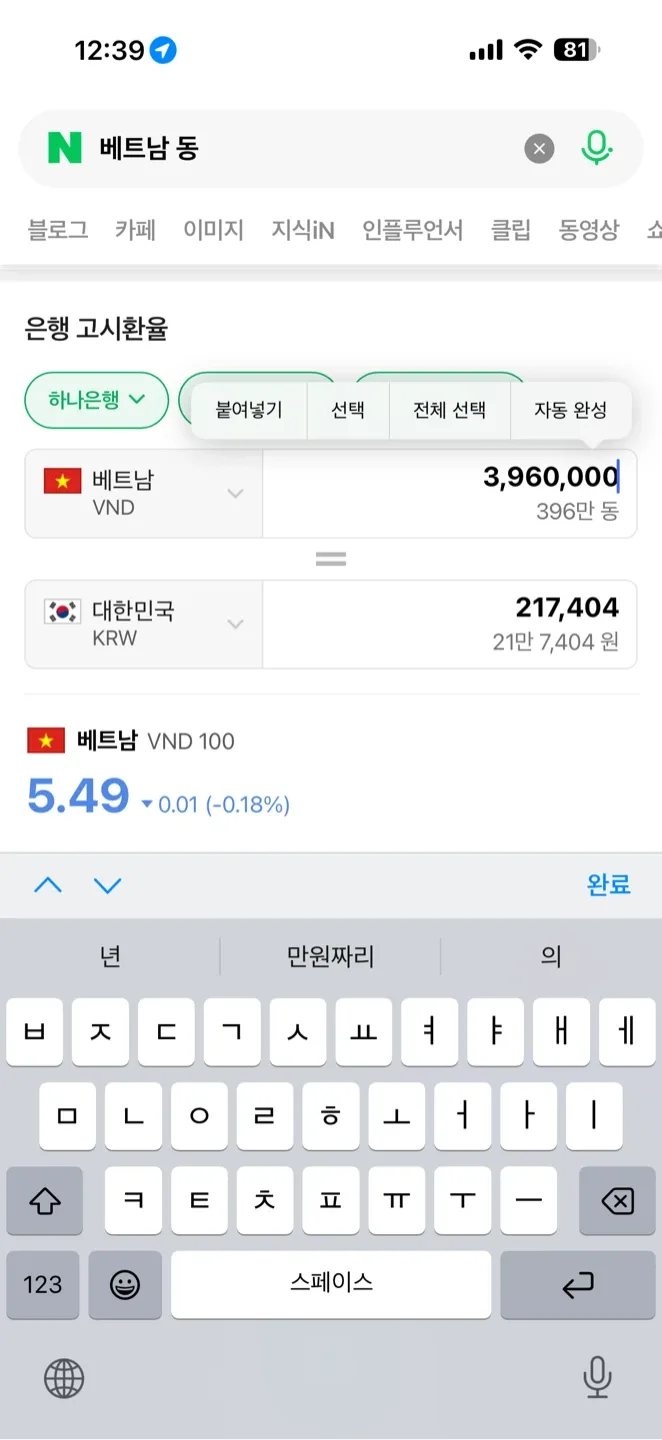Image resolution: width=662 pixels, height=1440 pixels.
Task: Choose 전체 선택 in the edit popup
Action: [x=449, y=410]
